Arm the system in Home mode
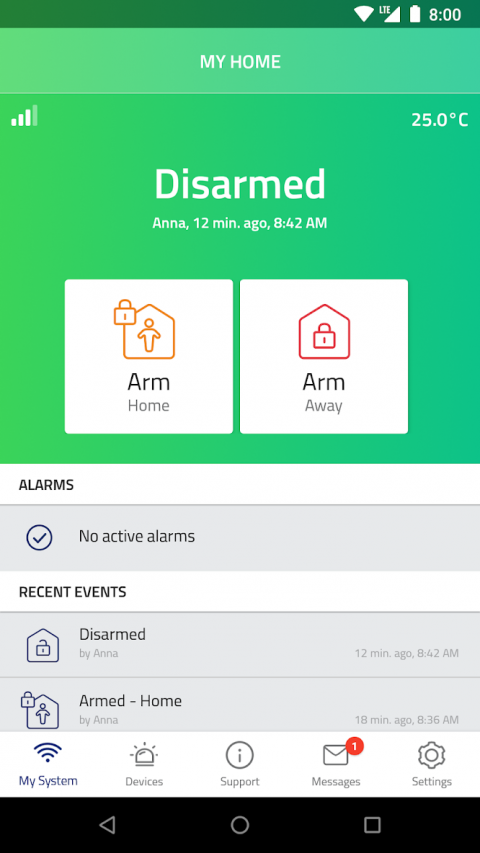Screen dimensions: 480x853 coord(149,356)
